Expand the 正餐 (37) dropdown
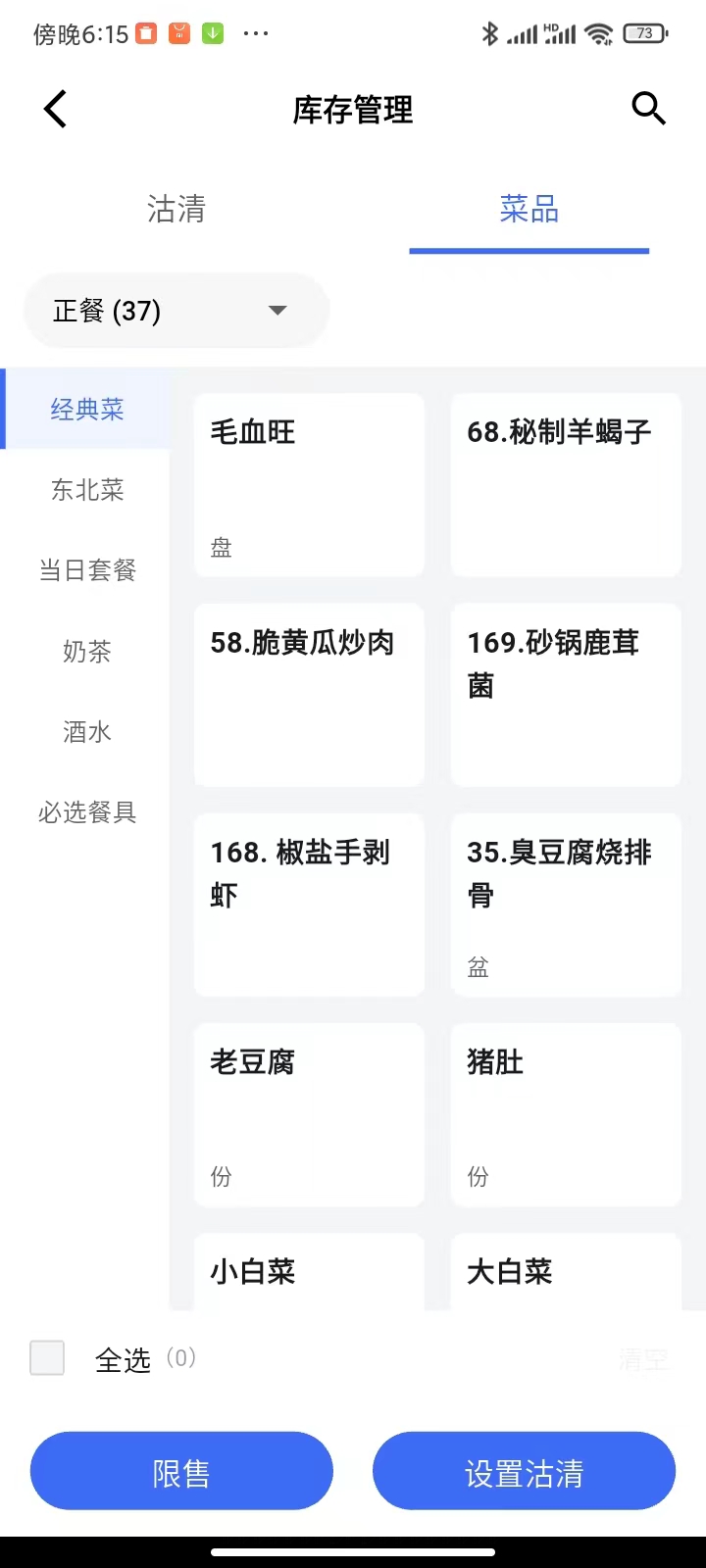The image size is (706, 1568). pos(176,311)
